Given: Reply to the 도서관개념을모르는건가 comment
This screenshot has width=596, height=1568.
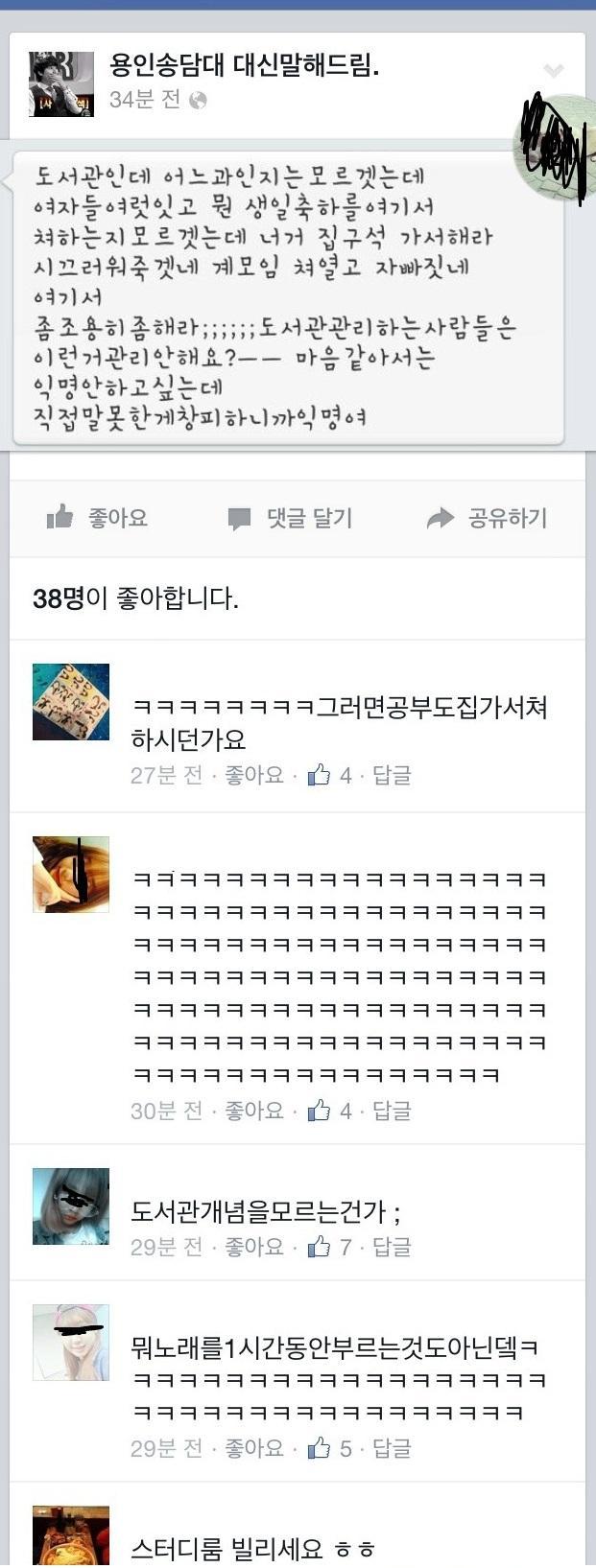Looking at the screenshot, I should point(392,1247).
